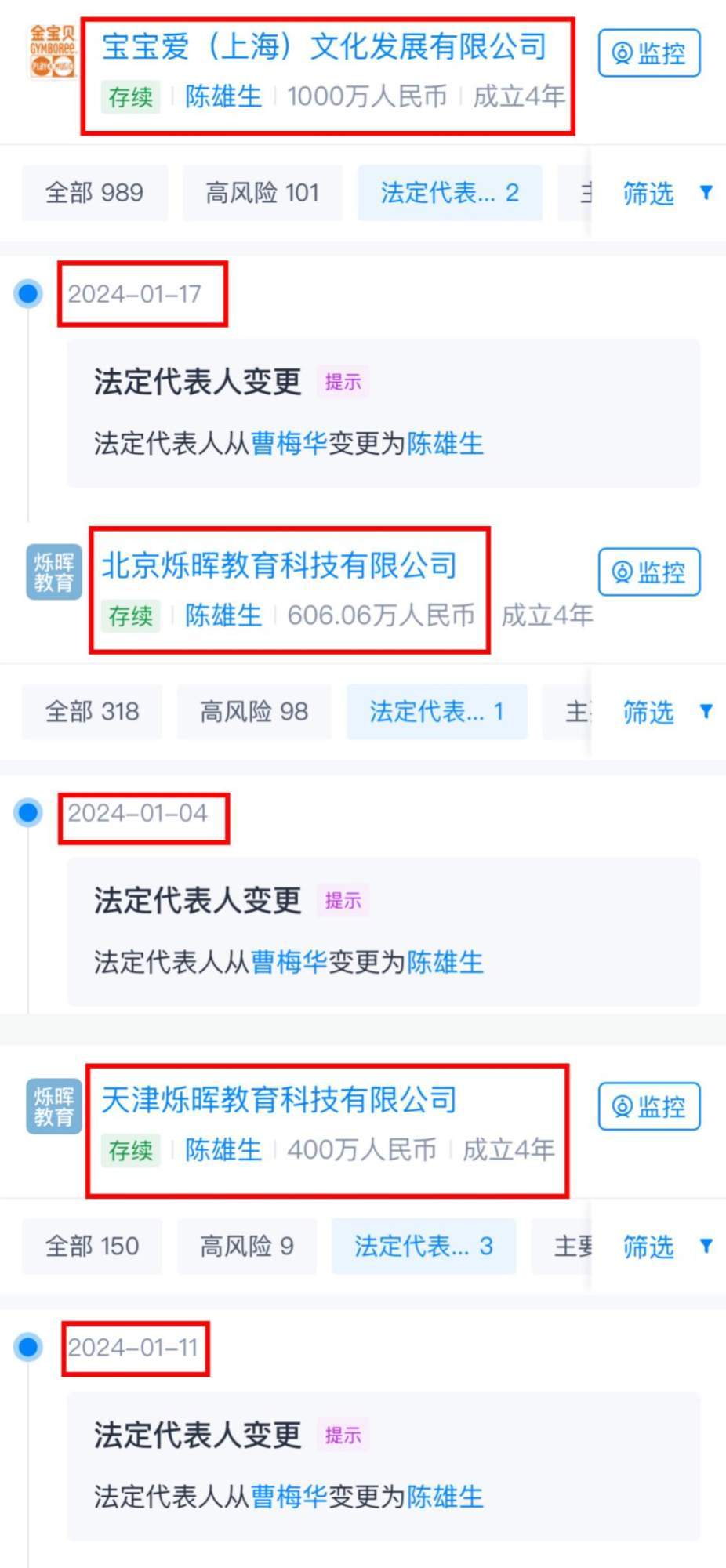This screenshot has width=726, height=1568.
Task: Select the 全部 318 filter chip
Action: click(x=93, y=712)
